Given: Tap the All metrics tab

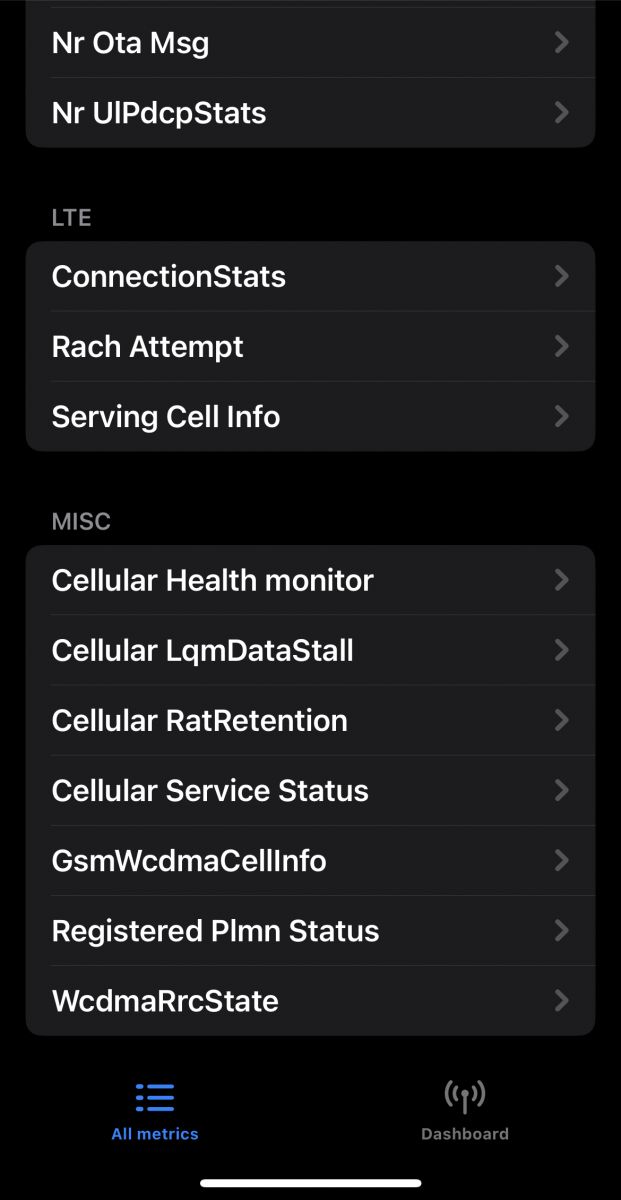Looking at the screenshot, I should pos(155,1110).
